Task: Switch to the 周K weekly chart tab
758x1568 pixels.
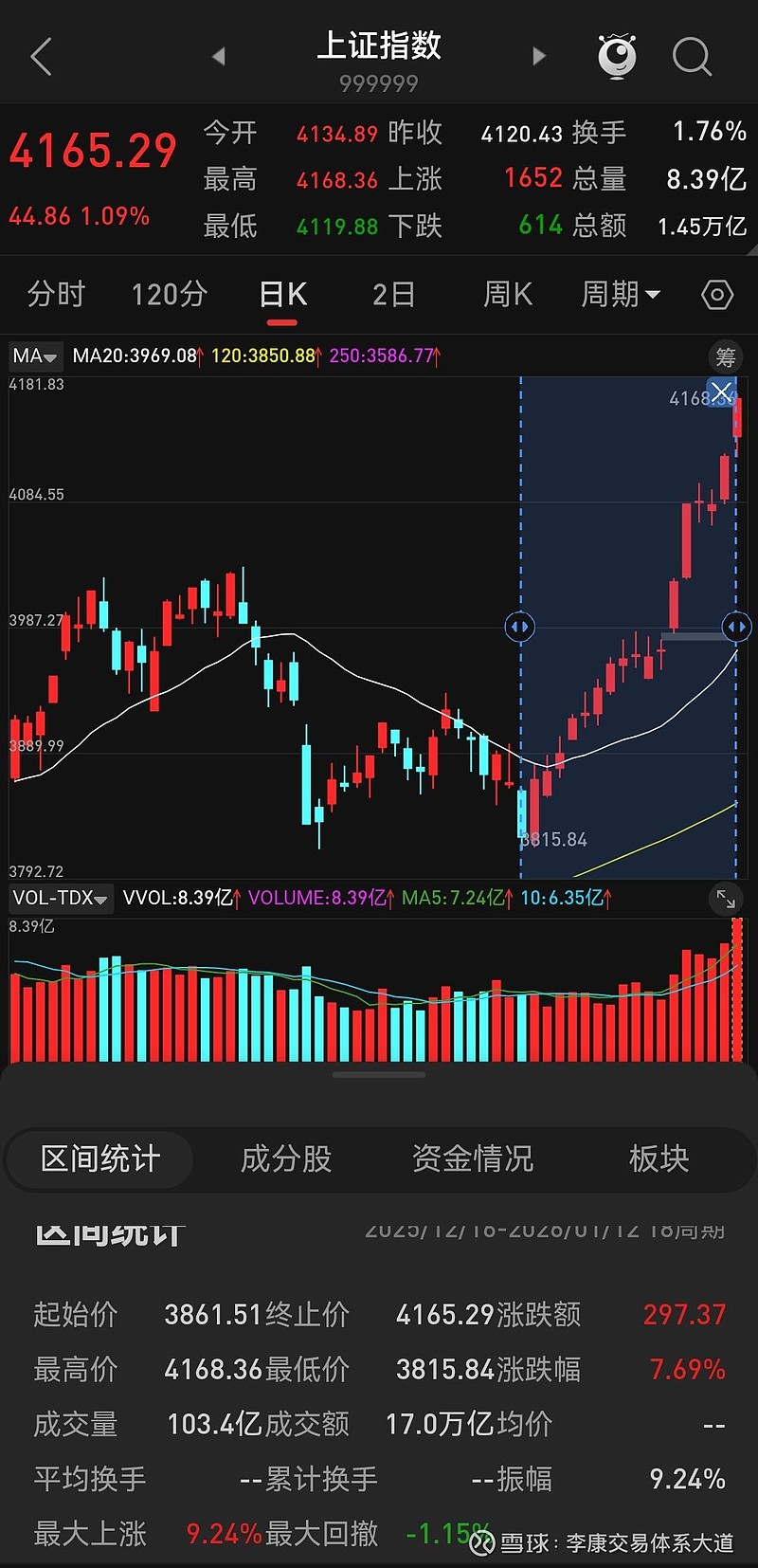Action: click(507, 295)
